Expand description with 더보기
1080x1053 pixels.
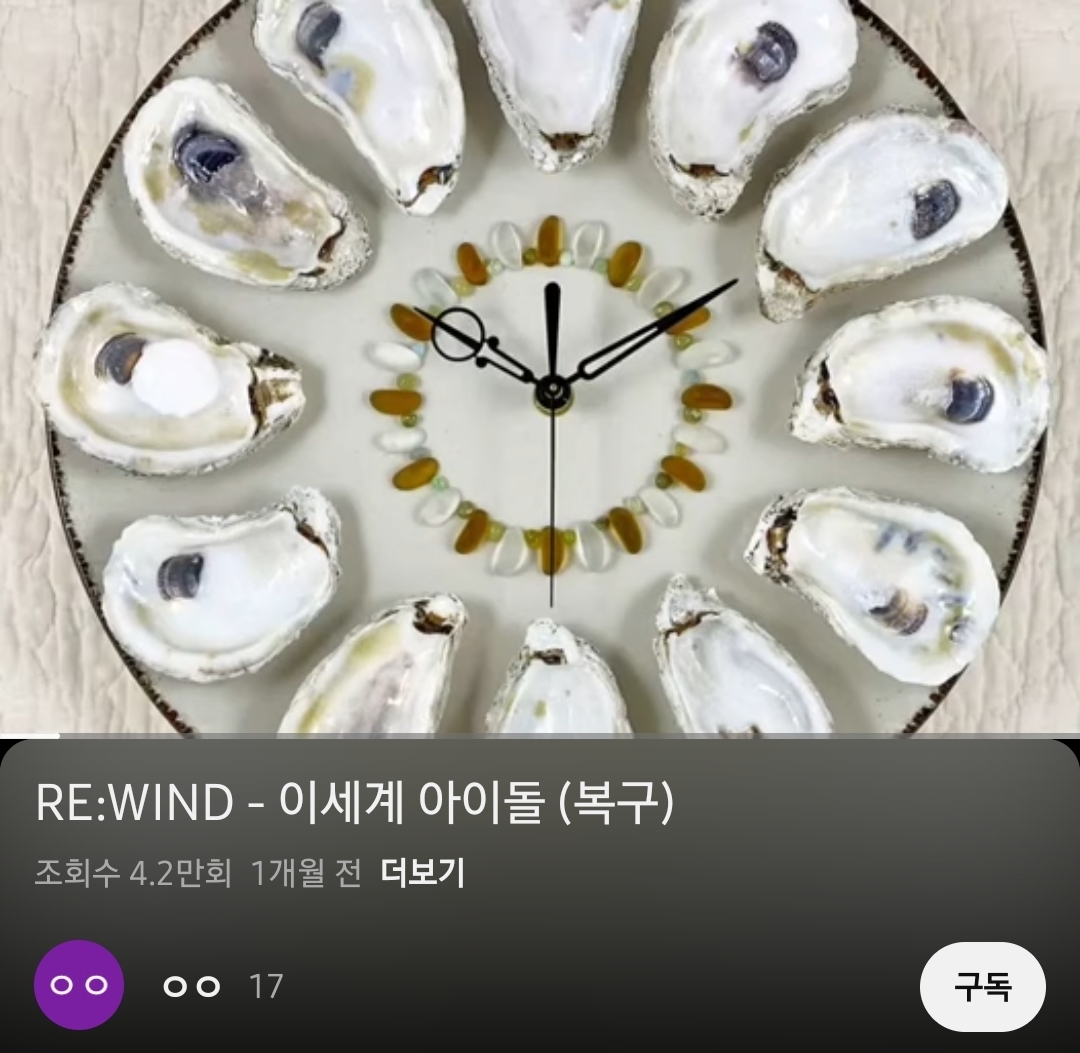[x=422, y=873]
